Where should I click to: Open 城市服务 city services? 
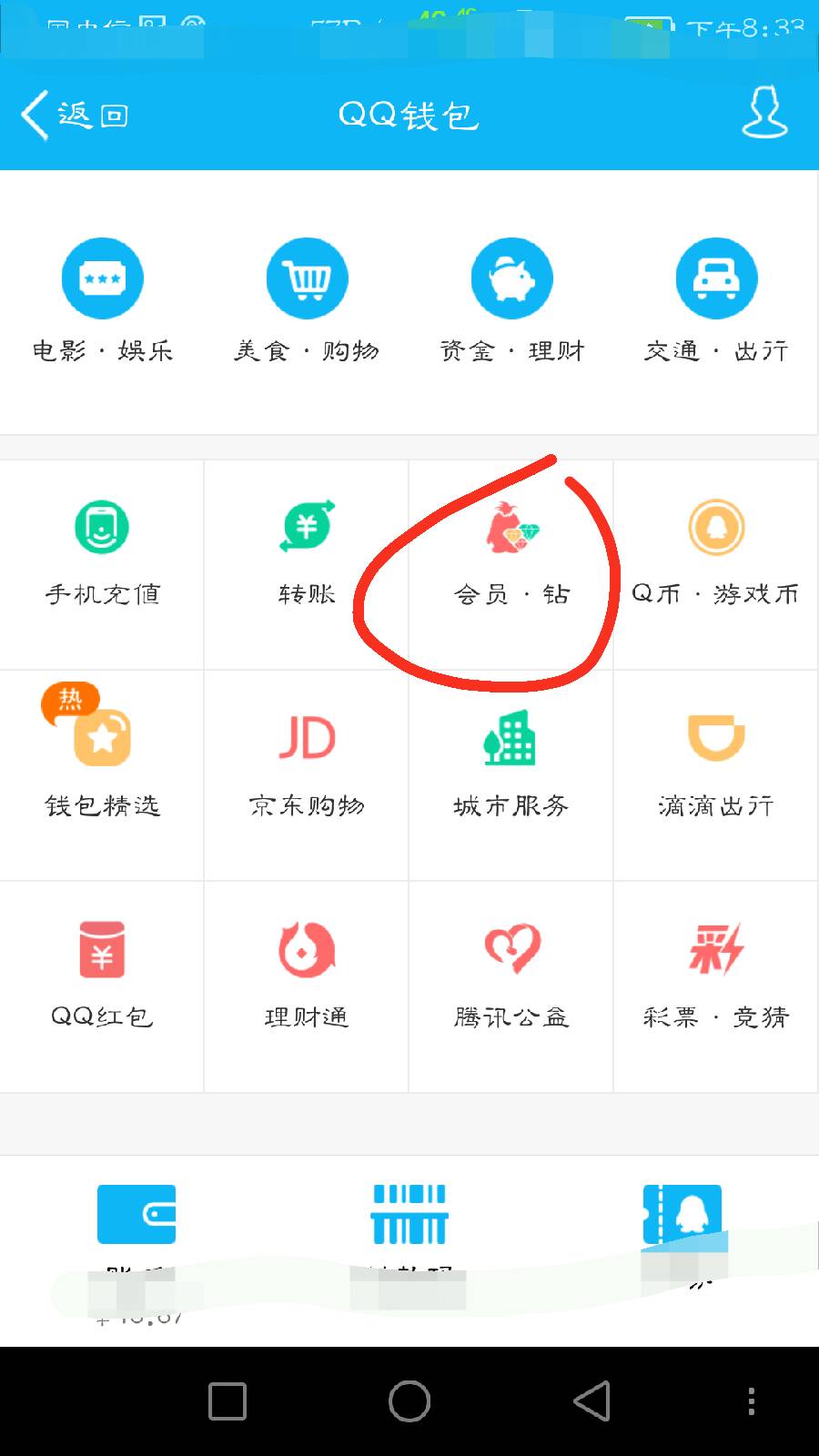coord(511,775)
